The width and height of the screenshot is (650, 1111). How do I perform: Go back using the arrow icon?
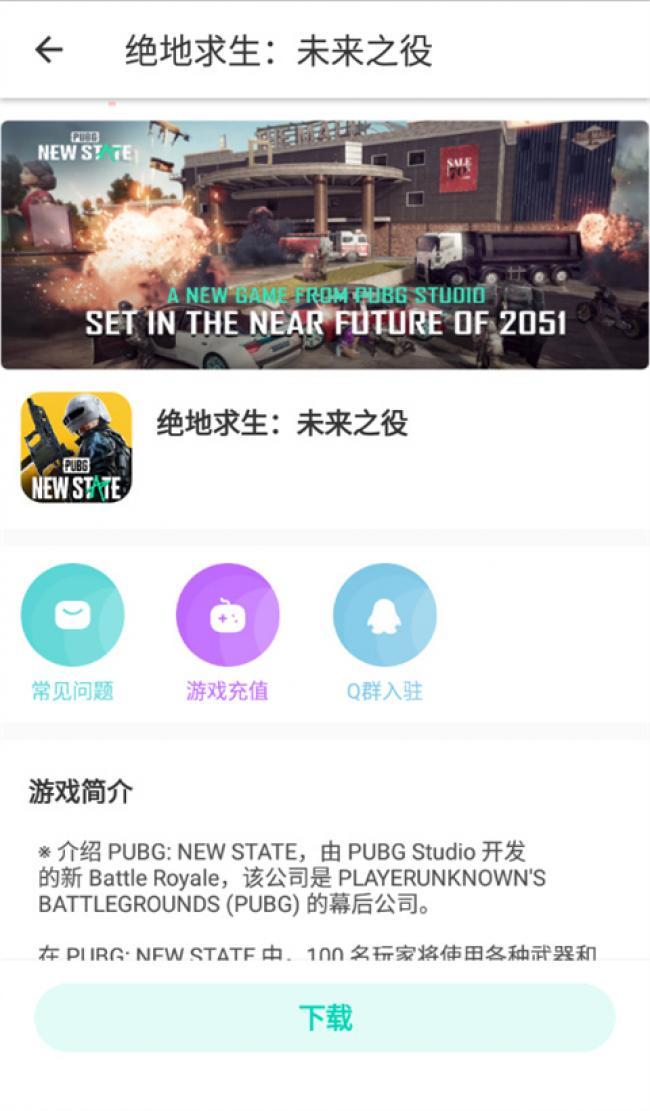click(x=48, y=50)
